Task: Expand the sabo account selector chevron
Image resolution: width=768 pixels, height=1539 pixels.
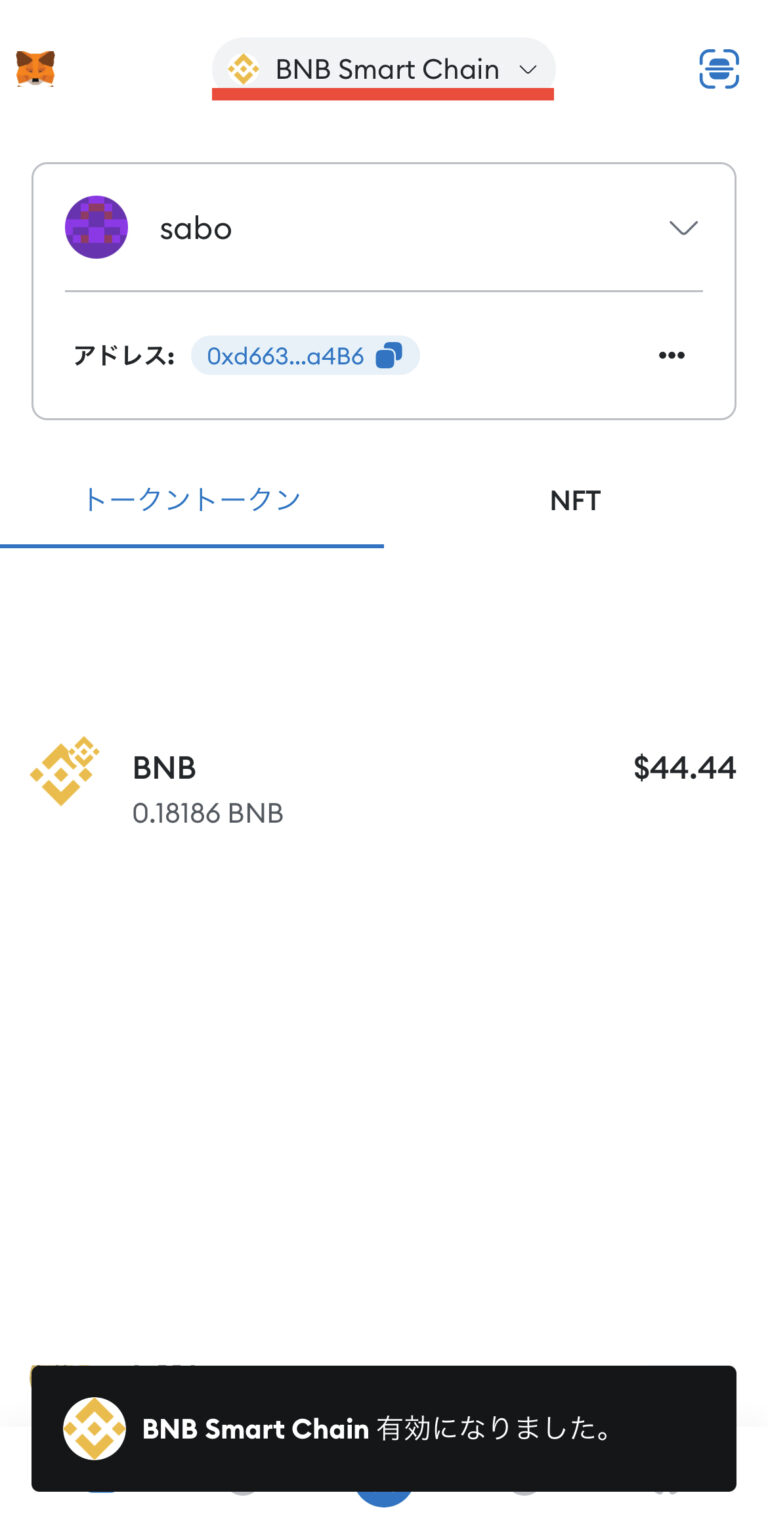Action: pyautogui.click(x=683, y=228)
